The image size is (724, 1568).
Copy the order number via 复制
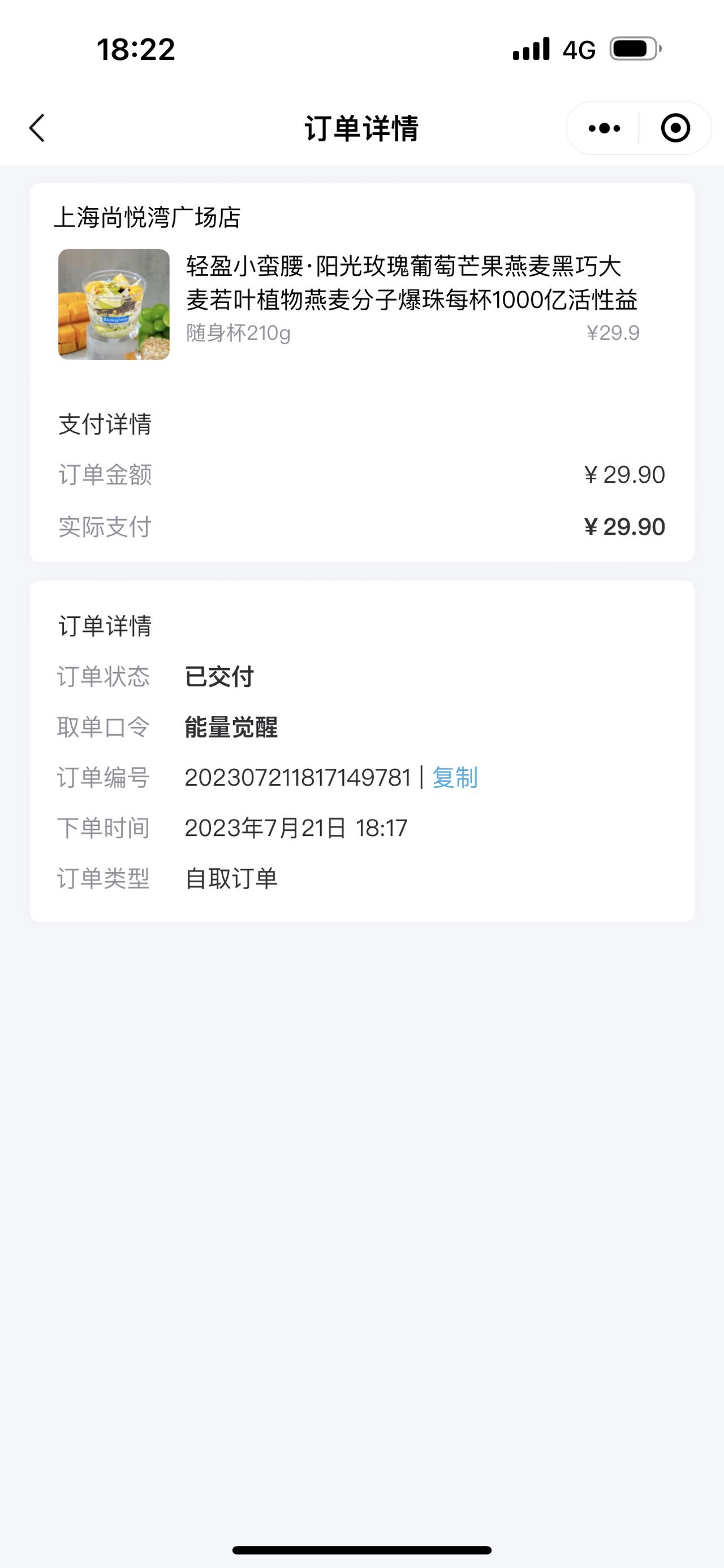pos(454,777)
